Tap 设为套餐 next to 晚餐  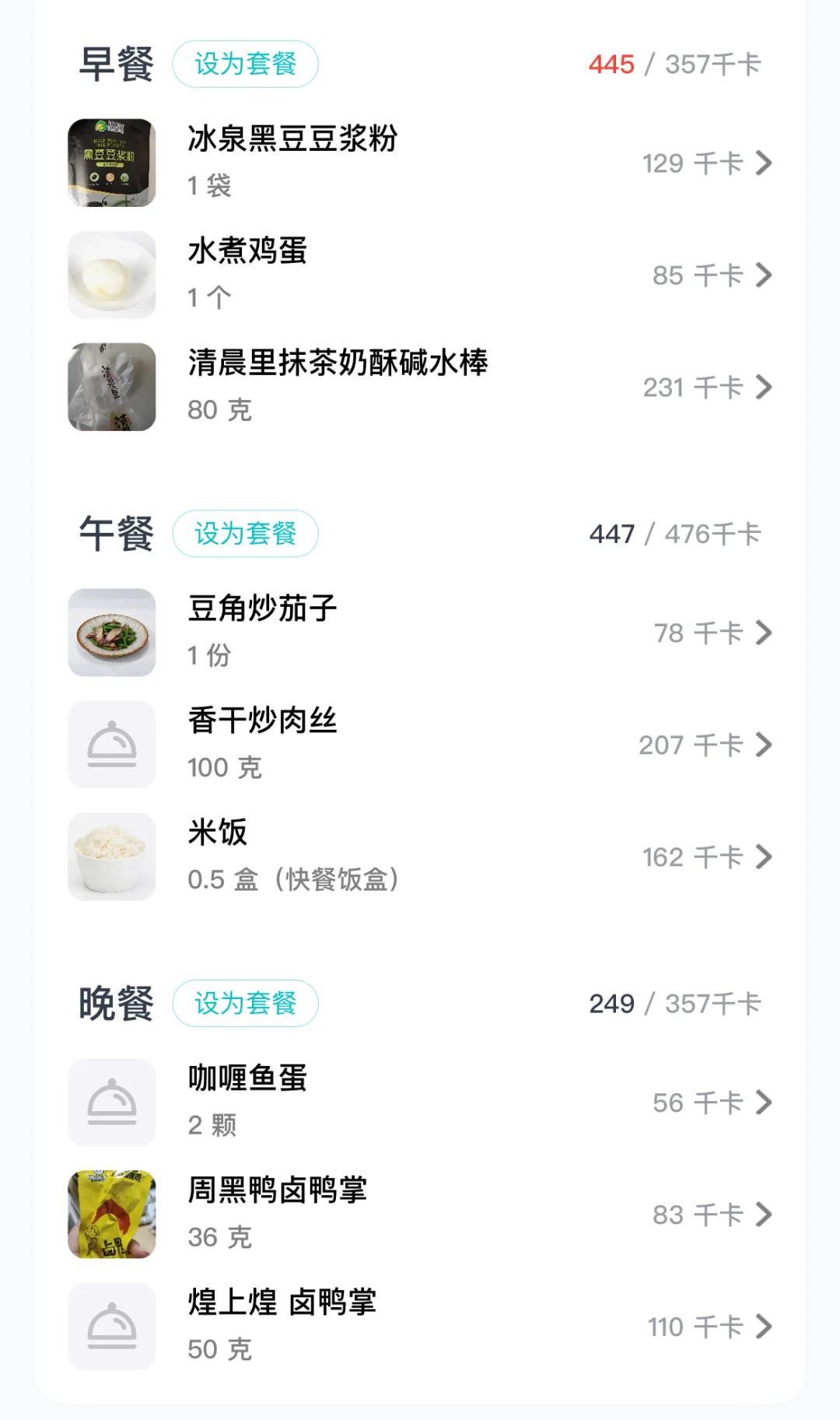(245, 1004)
